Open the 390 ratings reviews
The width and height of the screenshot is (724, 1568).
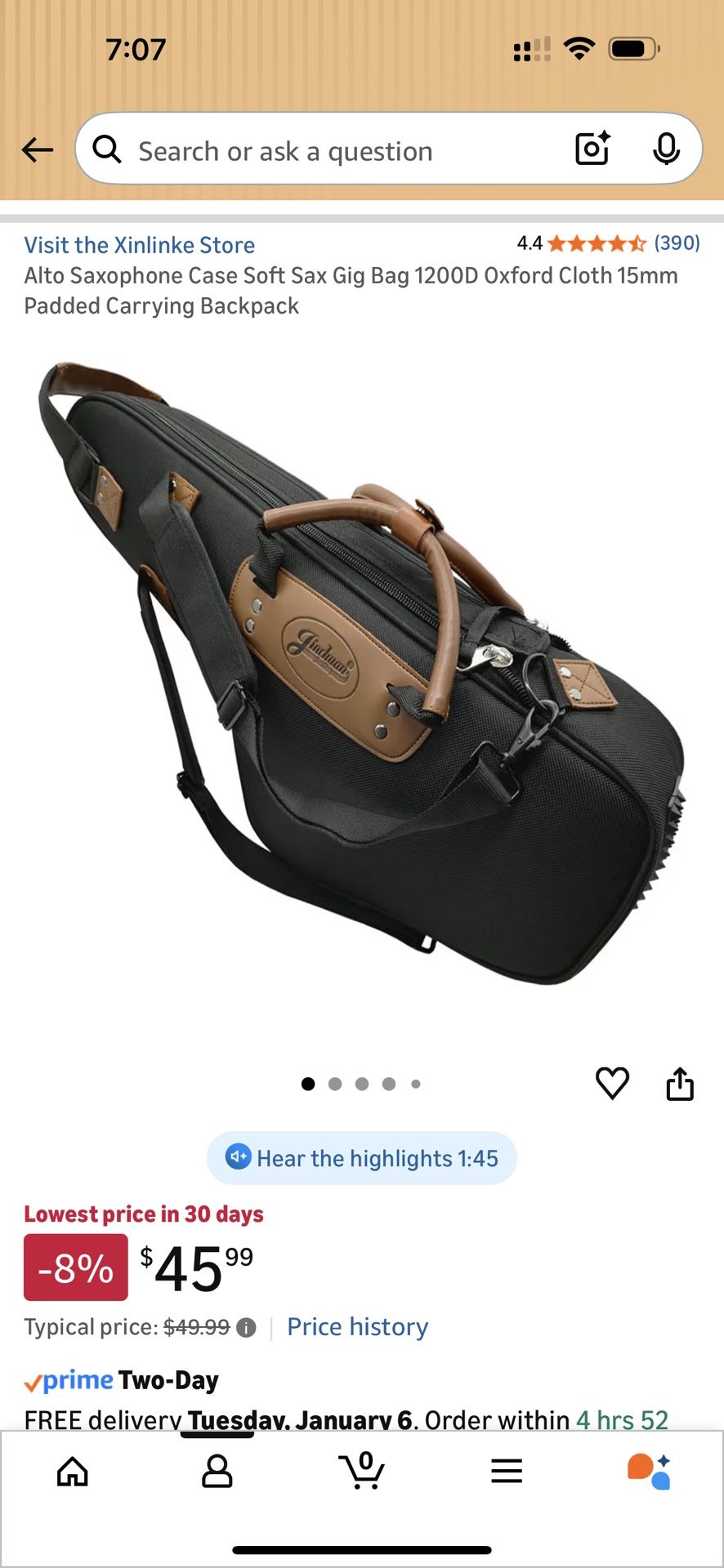677,243
